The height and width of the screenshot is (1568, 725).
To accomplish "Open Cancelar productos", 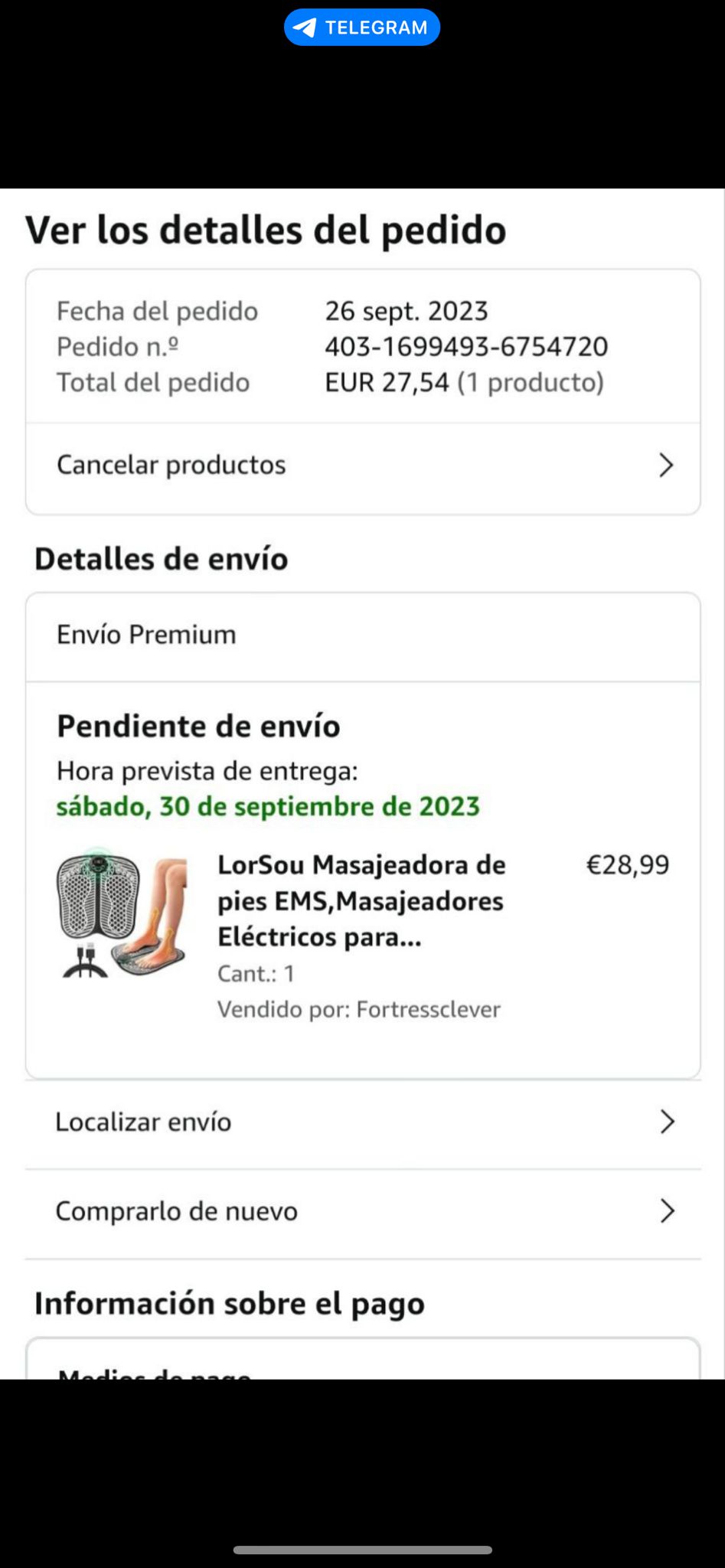I will pyautogui.click(x=362, y=465).
